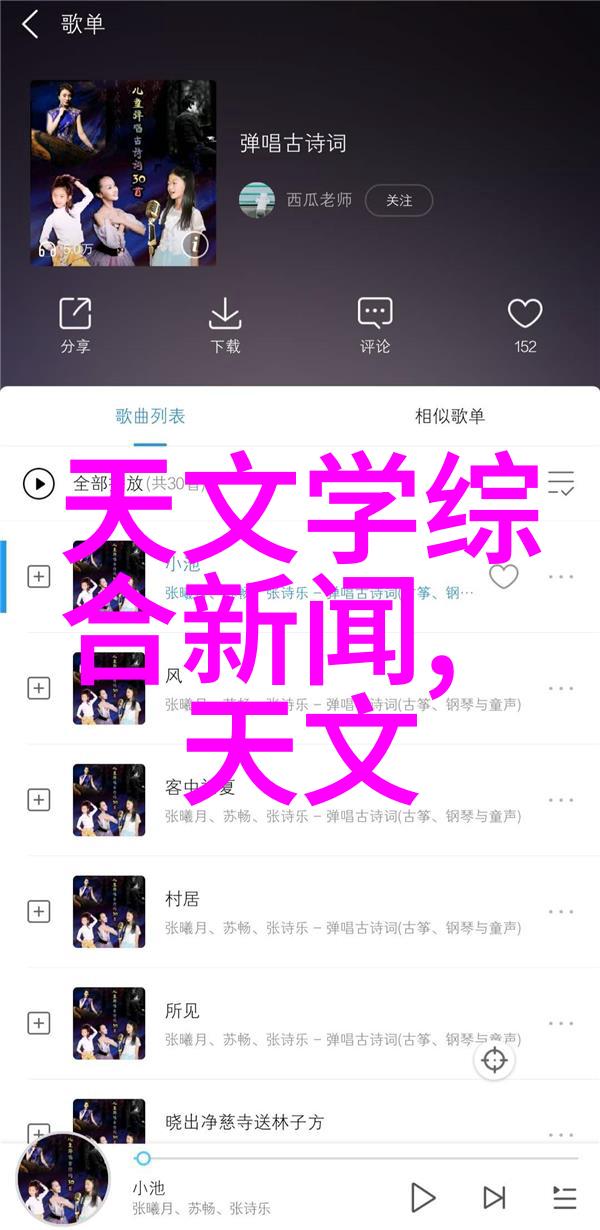Skip to the next track

pyautogui.click(x=494, y=1196)
